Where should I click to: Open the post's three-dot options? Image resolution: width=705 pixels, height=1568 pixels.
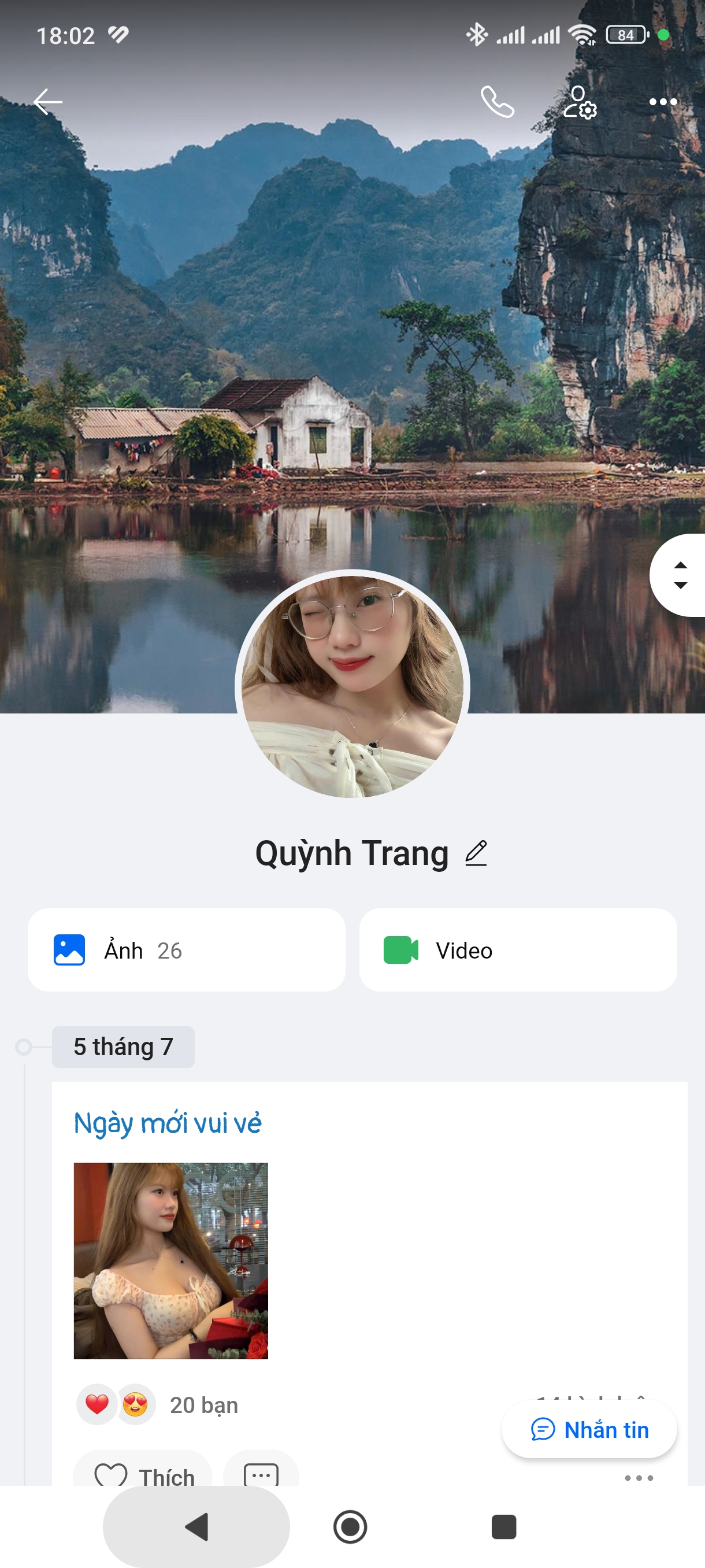pos(639,1478)
